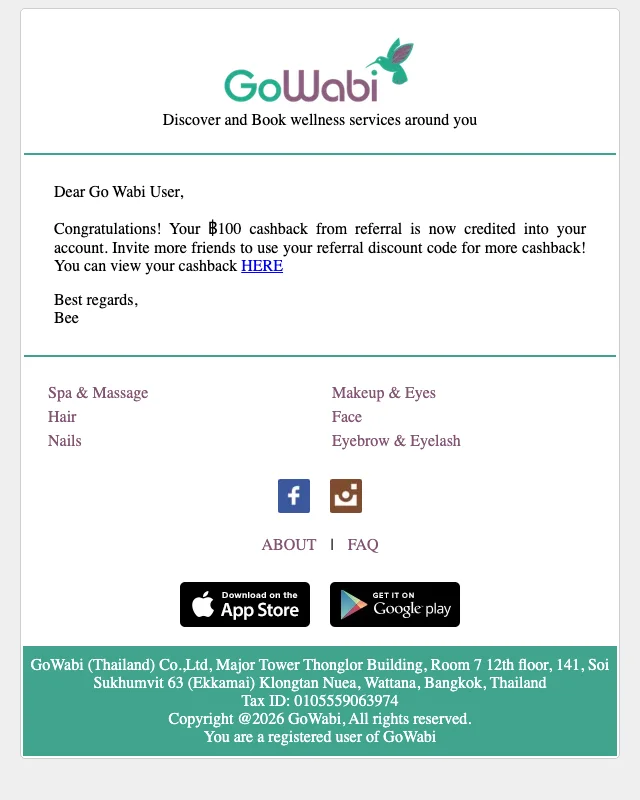This screenshot has width=640, height=800.
Task: Open the Hair category link
Action: tap(62, 417)
